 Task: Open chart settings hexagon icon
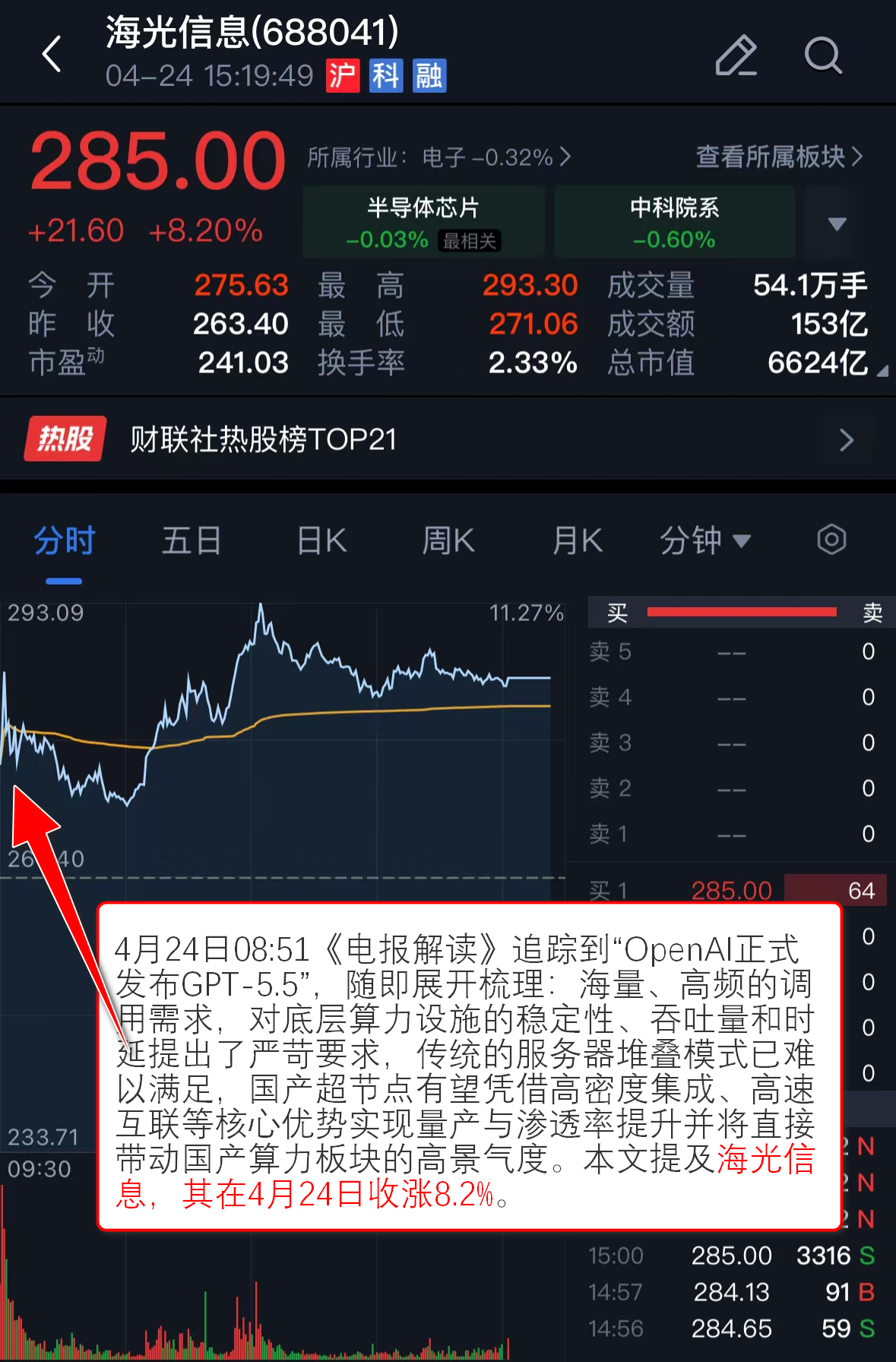click(x=831, y=540)
